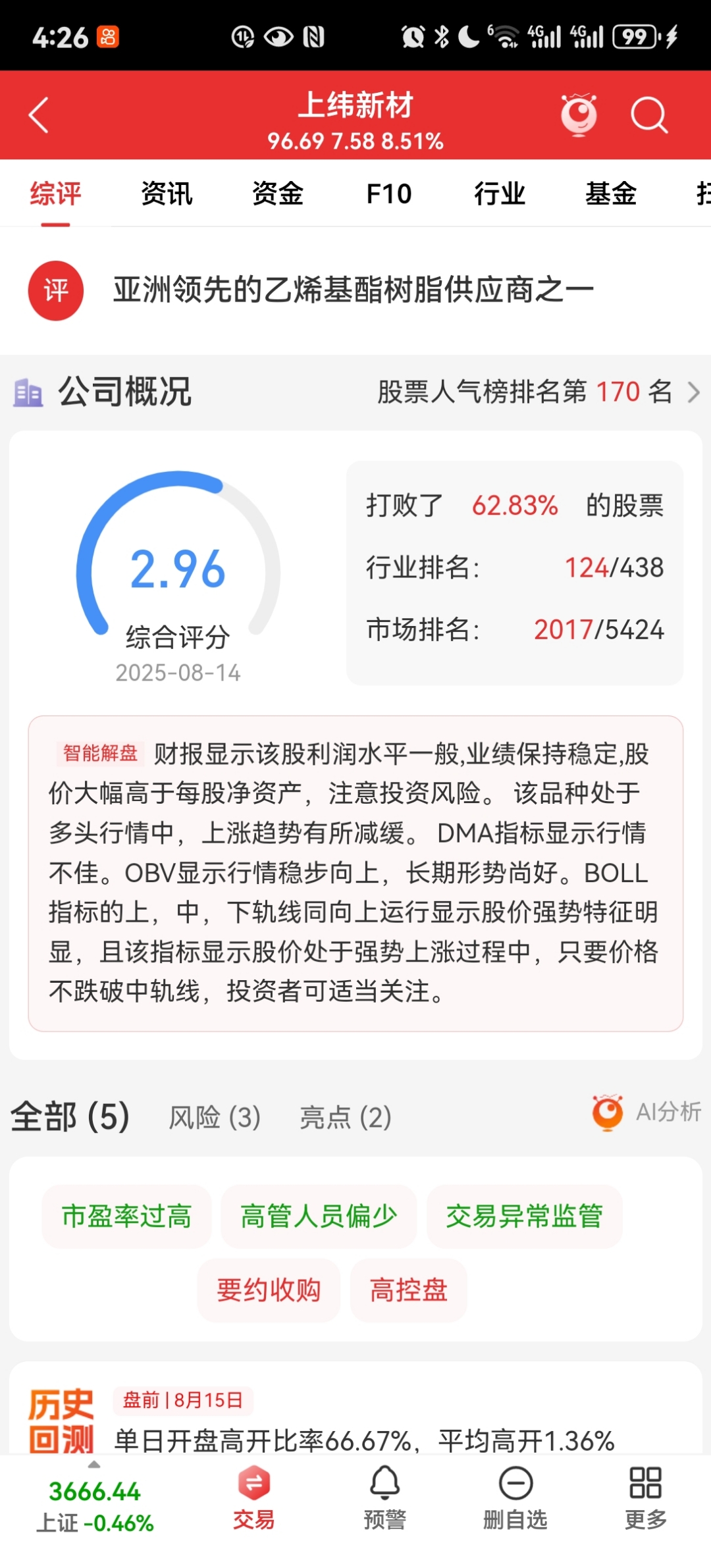Switch to the 资金 tab

click(x=277, y=193)
